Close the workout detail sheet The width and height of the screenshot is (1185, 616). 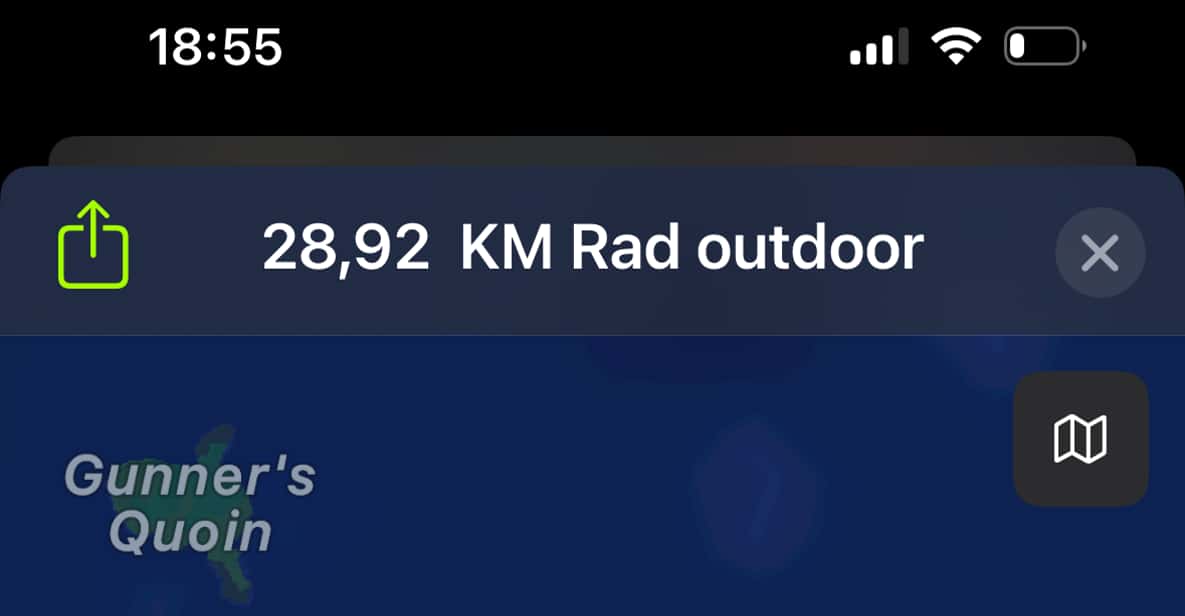pyautogui.click(x=1100, y=253)
